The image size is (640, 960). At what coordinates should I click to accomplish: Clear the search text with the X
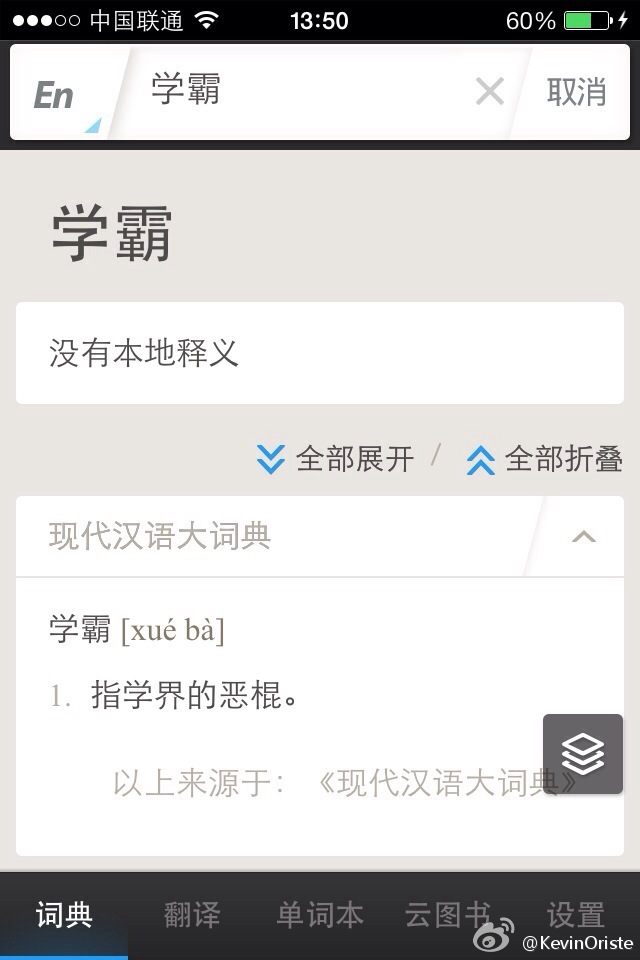point(489,92)
